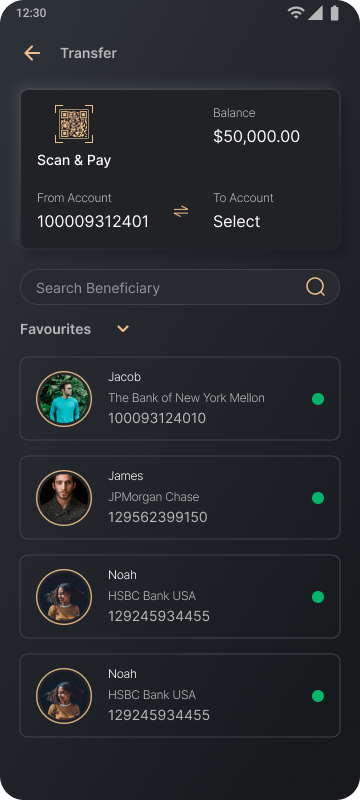Select the To Account
Screen dimensions: 360x800
237,221
